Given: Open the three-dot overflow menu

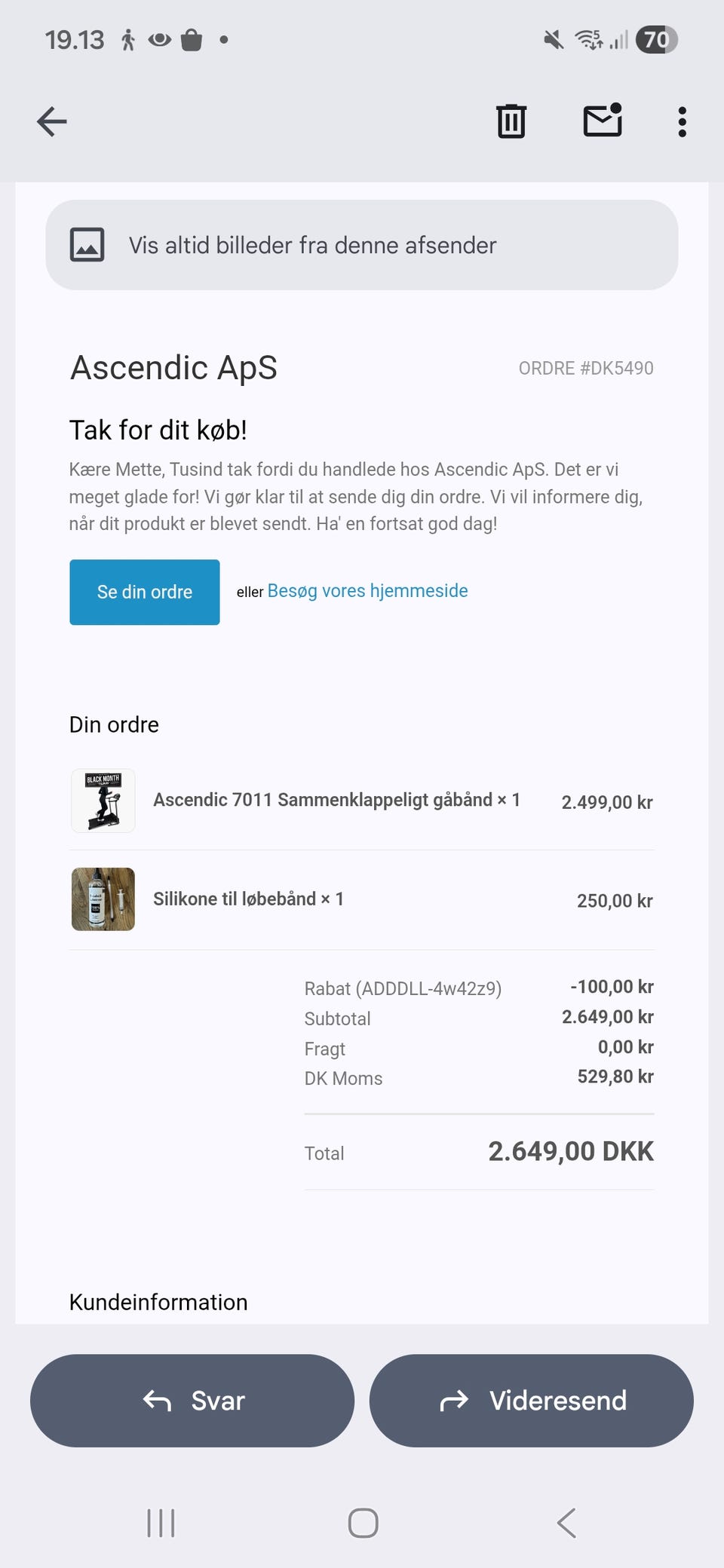Looking at the screenshot, I should [x=681, y=121].
